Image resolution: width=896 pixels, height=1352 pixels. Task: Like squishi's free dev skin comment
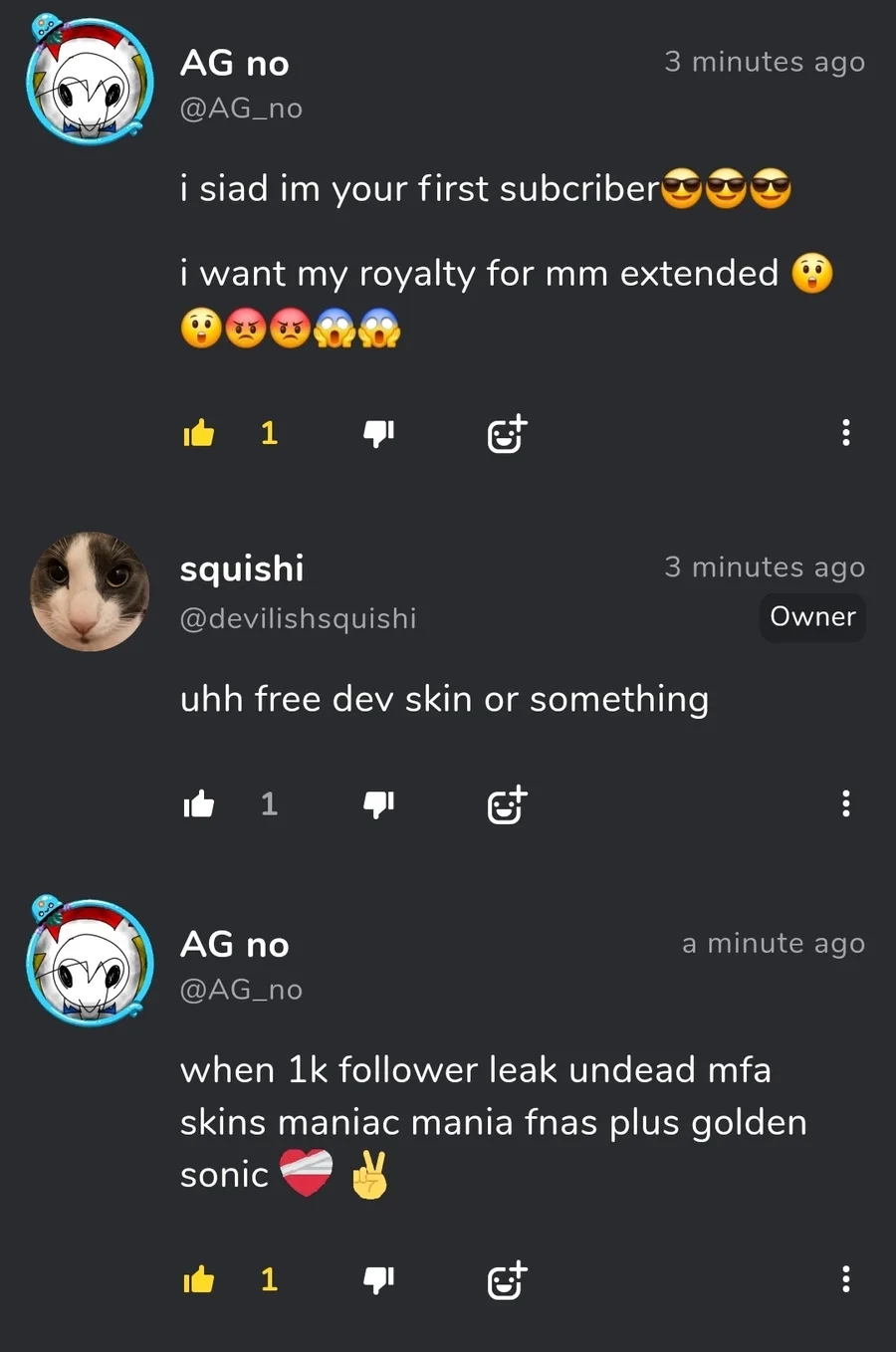click(199, 803)
